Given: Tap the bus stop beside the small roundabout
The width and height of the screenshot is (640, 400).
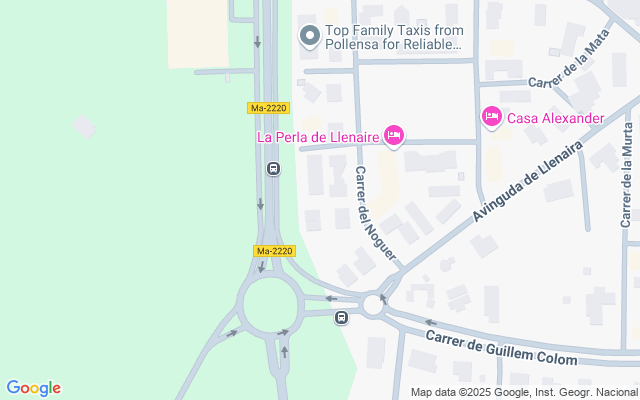Looking at the screenshot, I should click(x=342, y=319).
